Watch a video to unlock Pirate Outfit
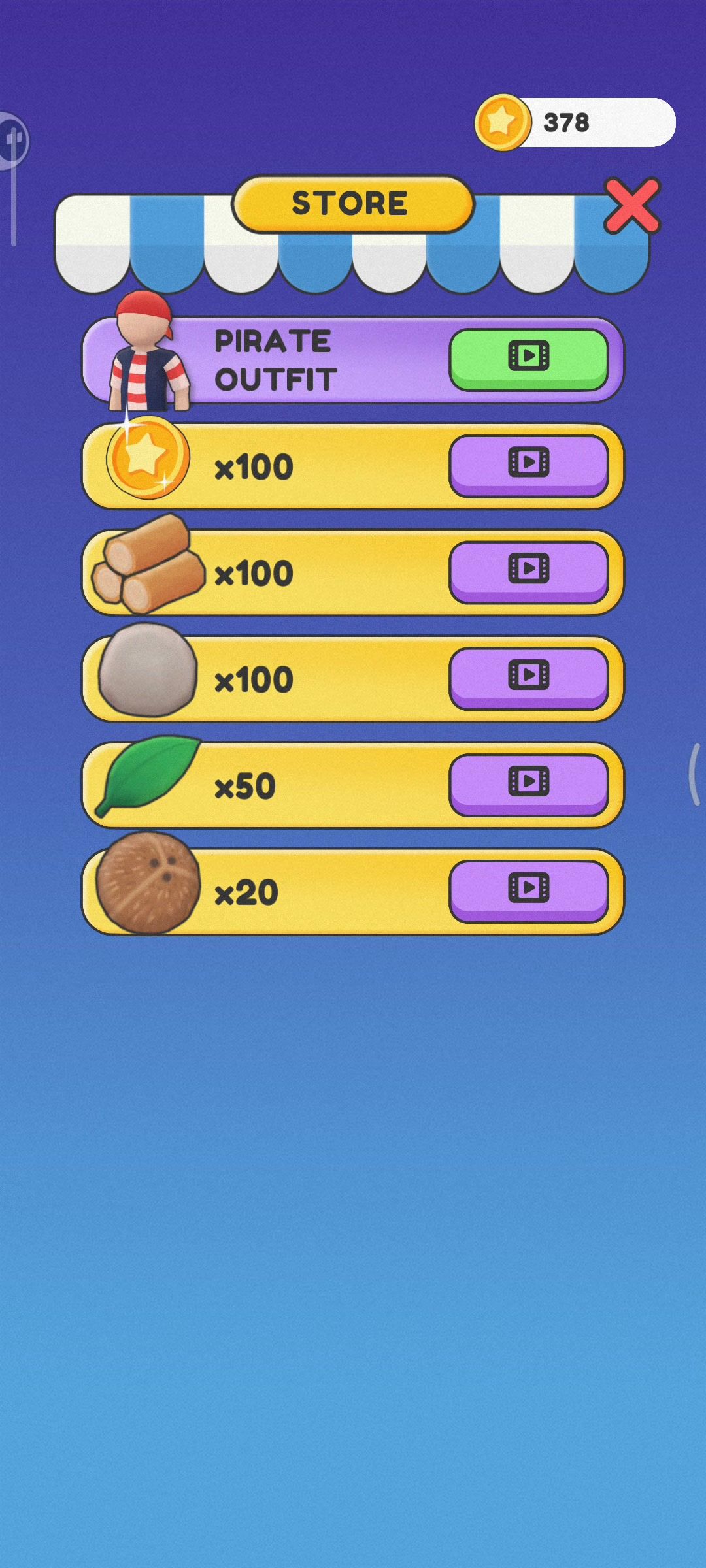Image resolution: width=706 pixels, height=1568 pixels. coord(528,359)
